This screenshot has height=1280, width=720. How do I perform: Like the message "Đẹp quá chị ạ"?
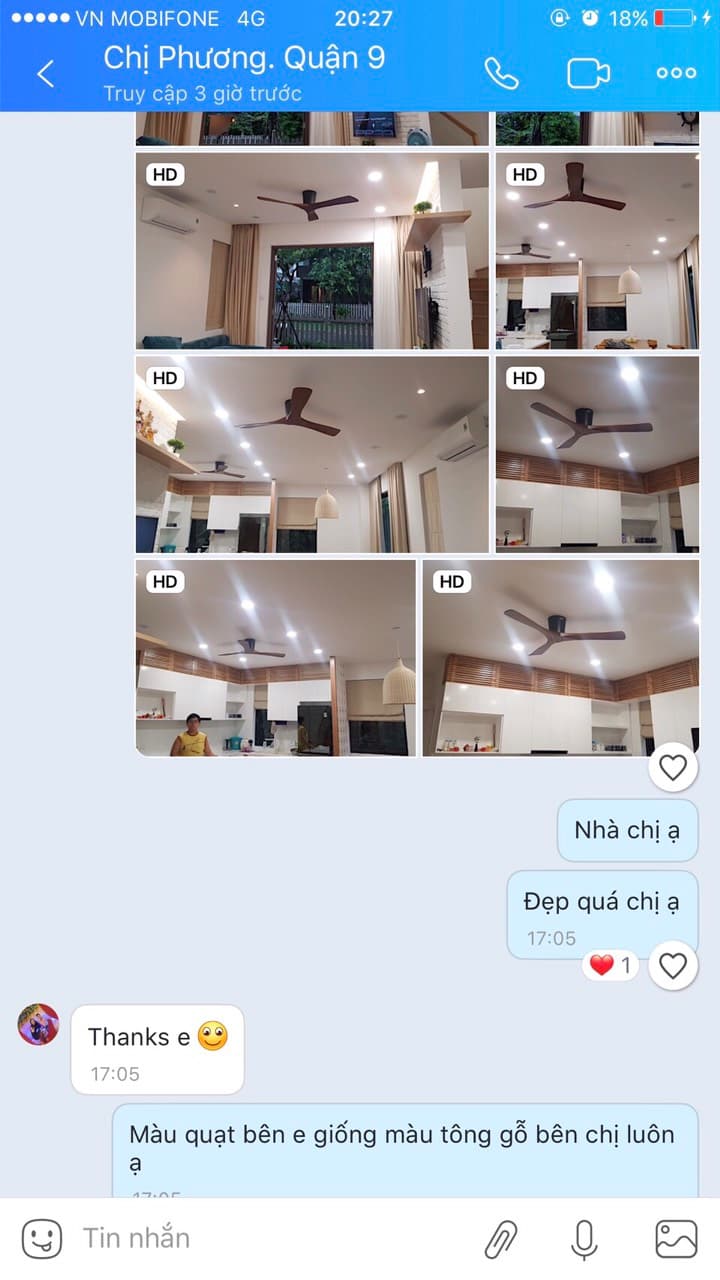pos(673,965)
